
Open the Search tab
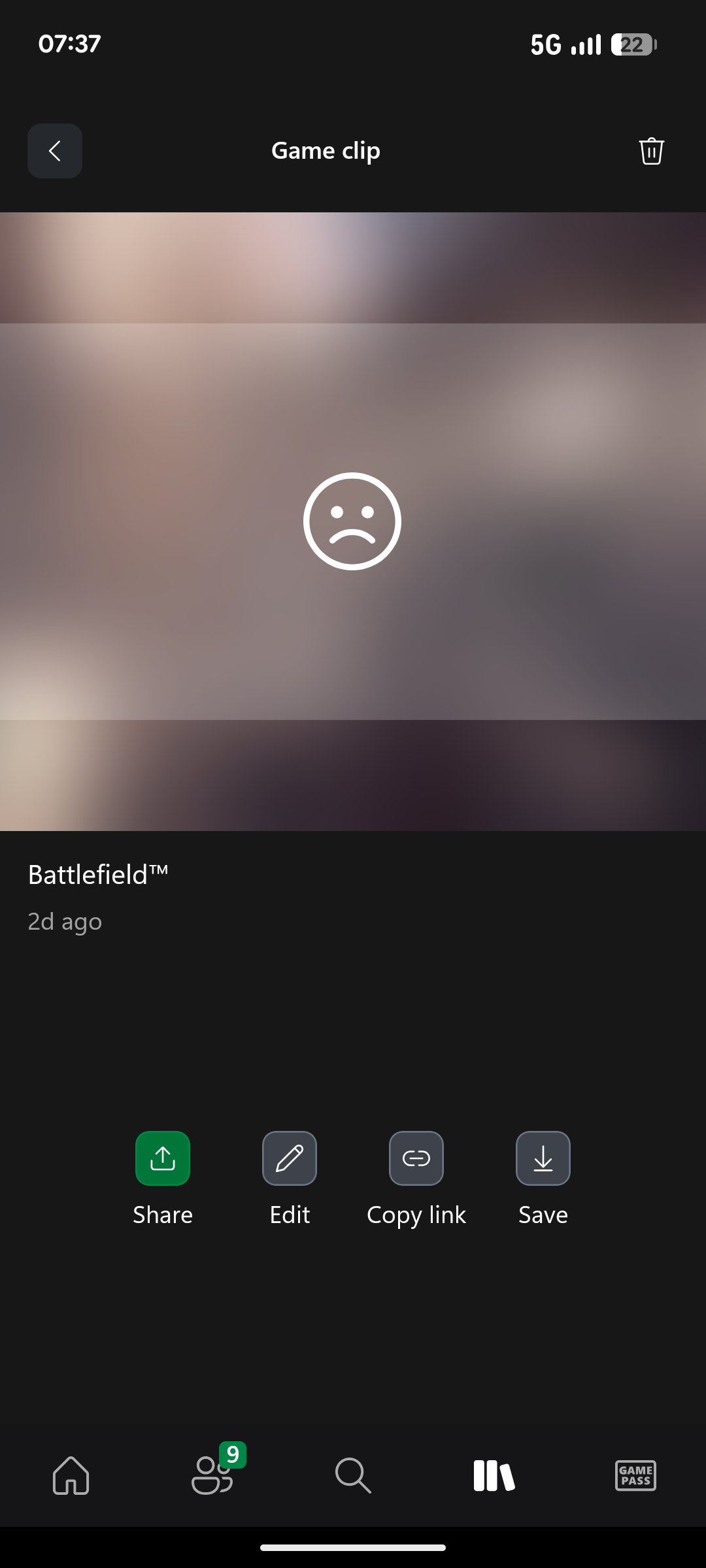[x=353, y=1475]
